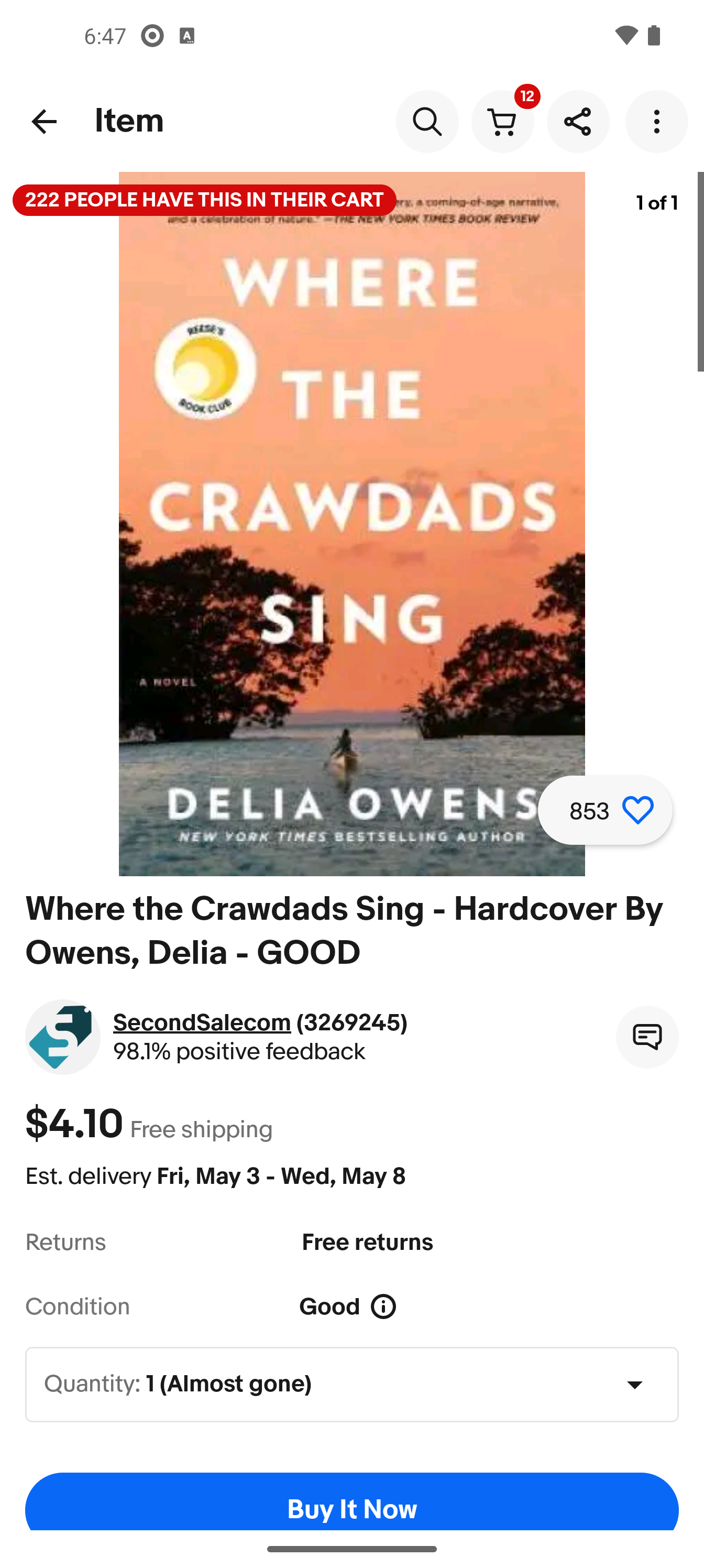
Task: Expand the Quantity dropdown
Action: click(351, 1384)
